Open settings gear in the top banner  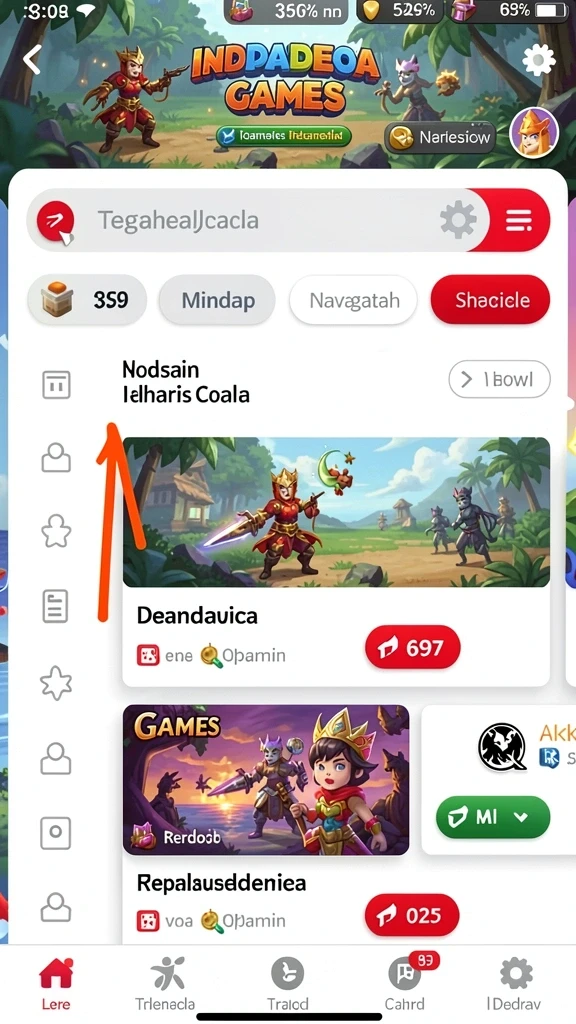539,60
